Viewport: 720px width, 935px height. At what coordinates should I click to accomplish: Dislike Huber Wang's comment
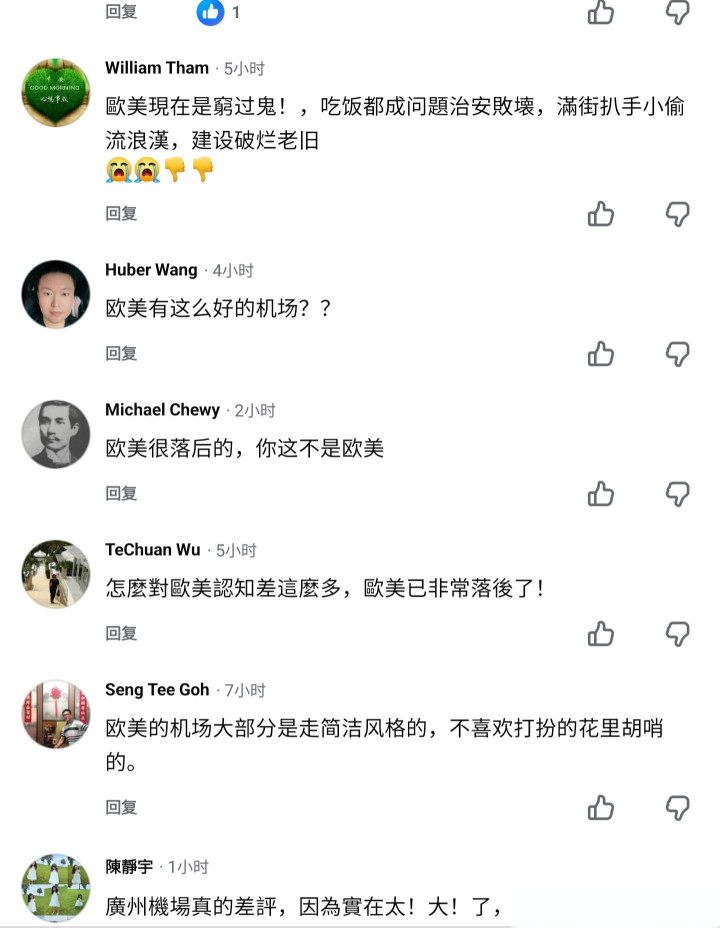pos(678,353)
